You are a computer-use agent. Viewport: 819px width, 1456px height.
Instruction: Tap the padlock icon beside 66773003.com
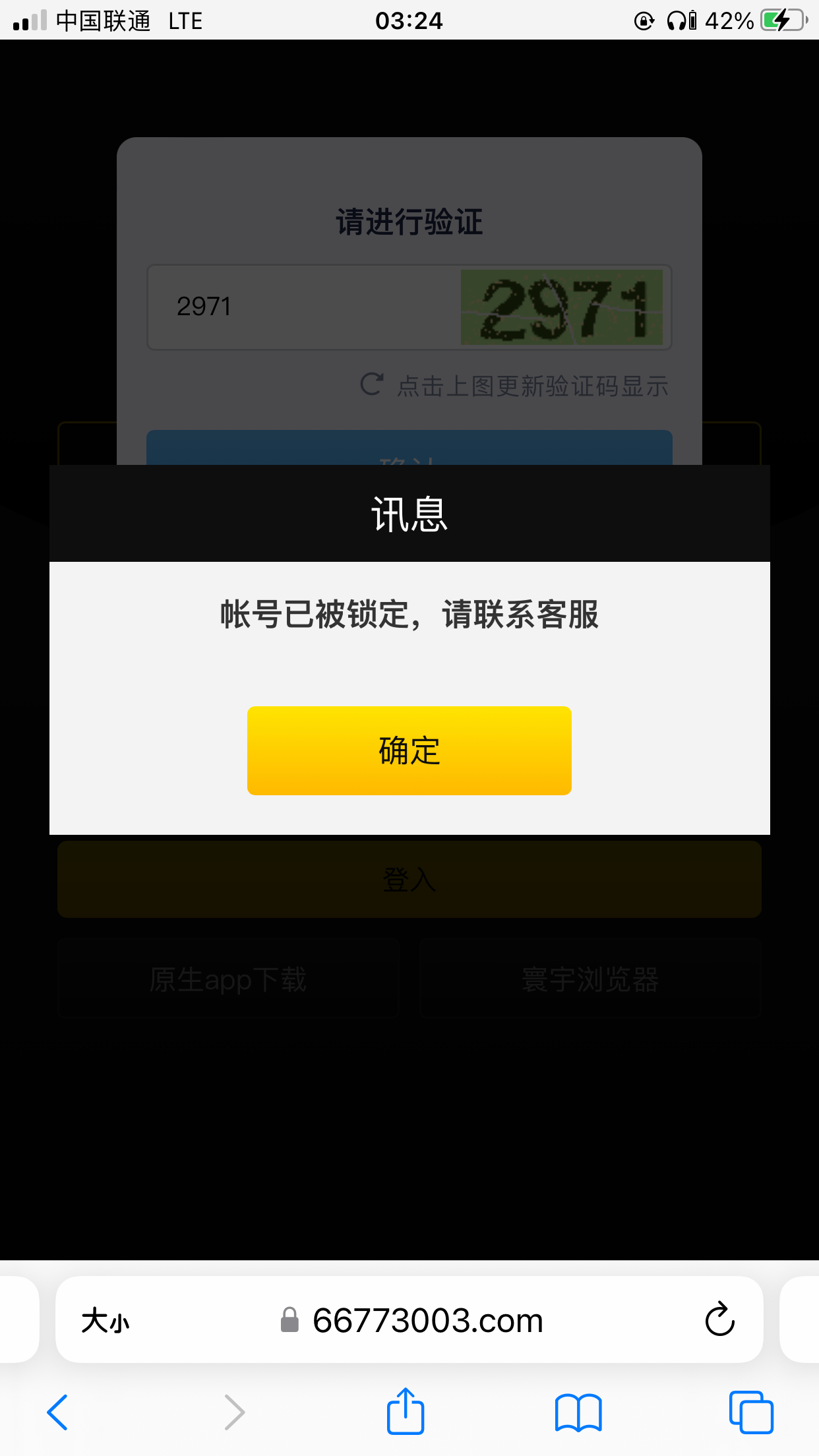pyautogui.click(x=288, y=1319)
